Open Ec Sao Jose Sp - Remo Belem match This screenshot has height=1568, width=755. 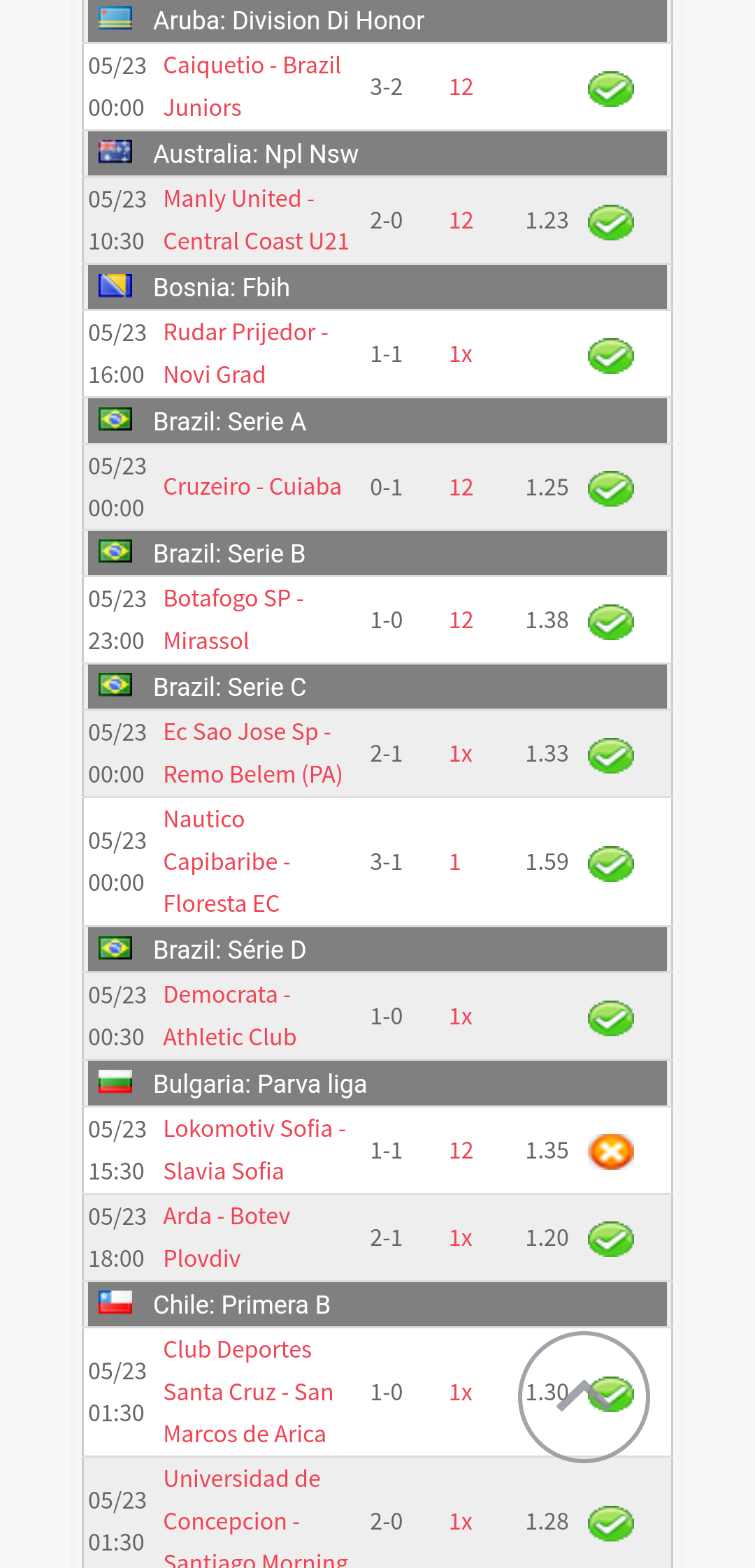pyautogui.click(x=252, y=753)
